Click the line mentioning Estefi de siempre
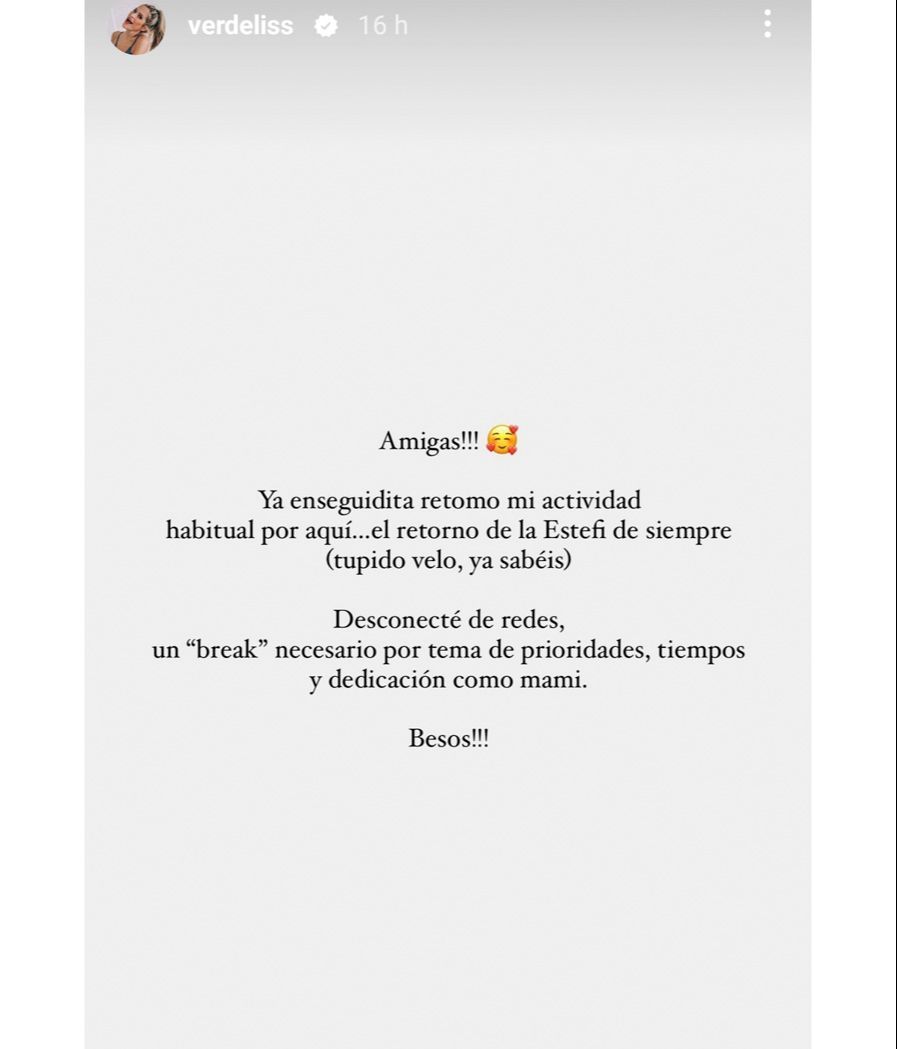Image resolution: width=897 pixels, height=1049 pixels. pyautogui.click(x=448, y=530)
